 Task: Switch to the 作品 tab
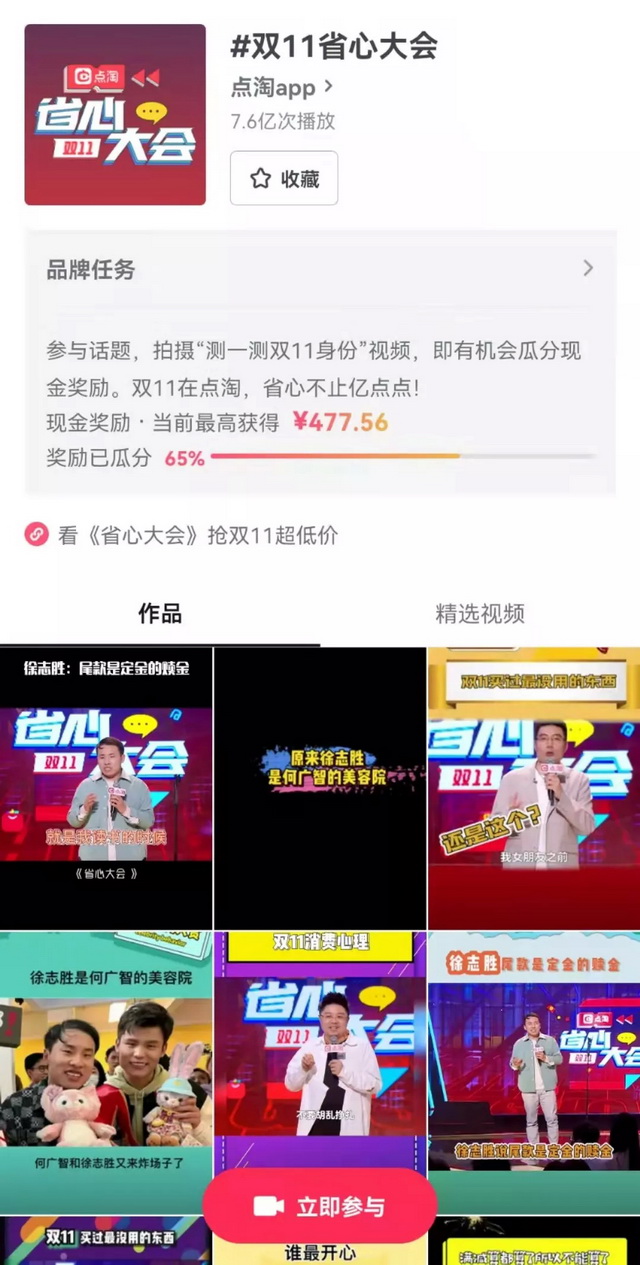[x=160, y=613]
